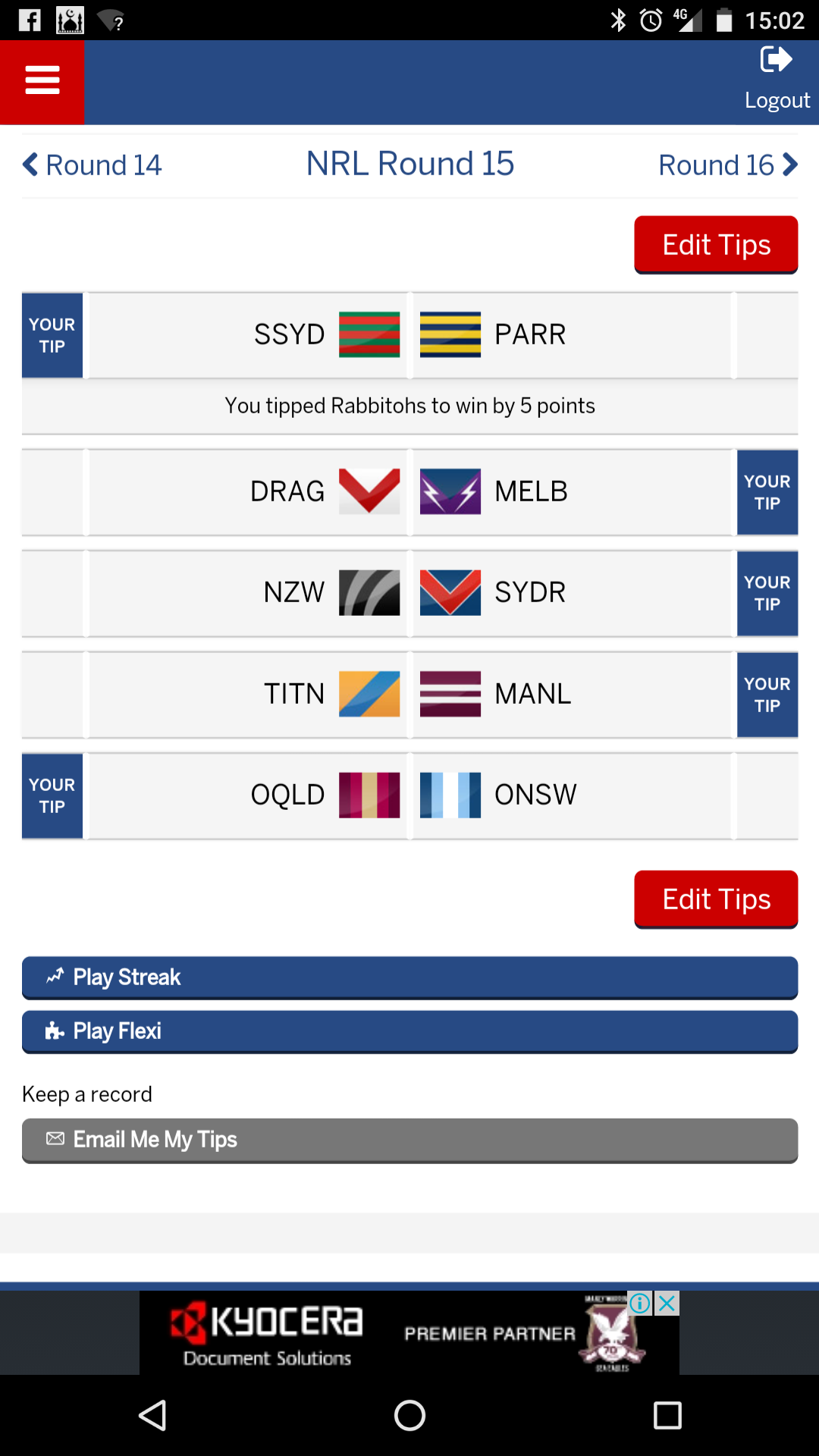
Task: Tap Edit Tips below the match list
Action: pos(716,899)
